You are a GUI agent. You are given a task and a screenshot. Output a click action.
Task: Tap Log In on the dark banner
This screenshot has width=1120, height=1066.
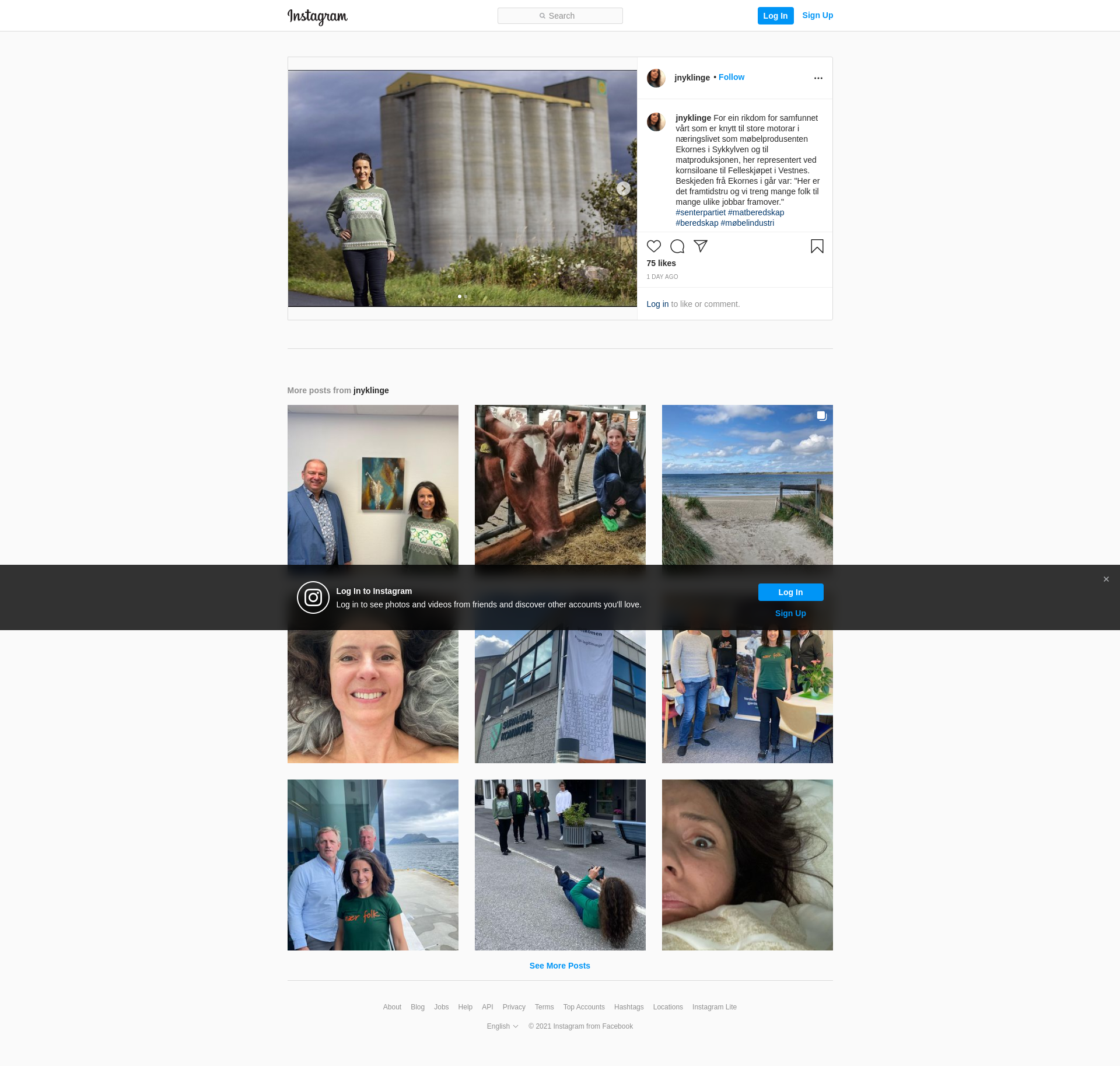[x=790, y=592]
